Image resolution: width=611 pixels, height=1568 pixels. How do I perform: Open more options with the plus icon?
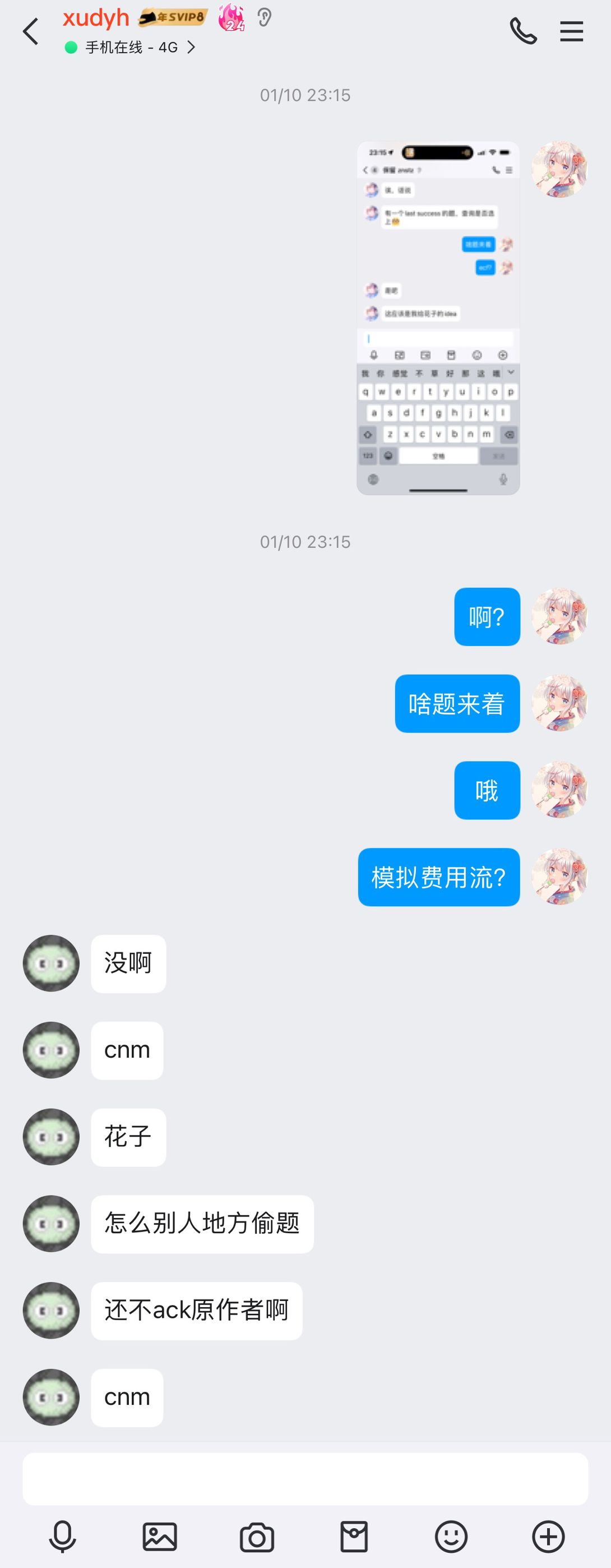(x=548, y=1537)
